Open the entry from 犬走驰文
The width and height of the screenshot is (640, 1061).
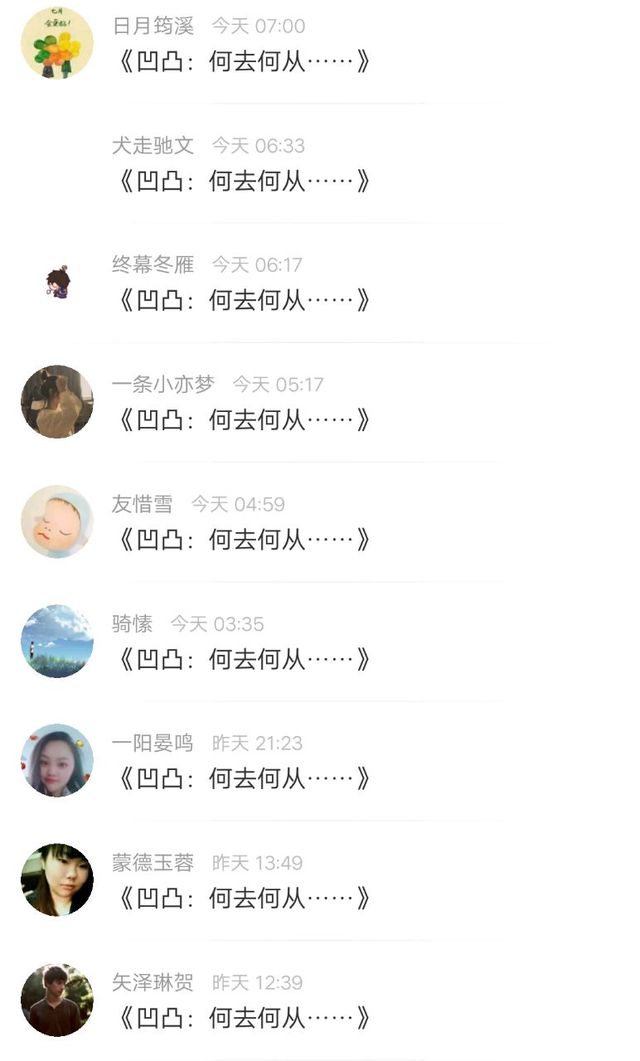tap(320, 164)
